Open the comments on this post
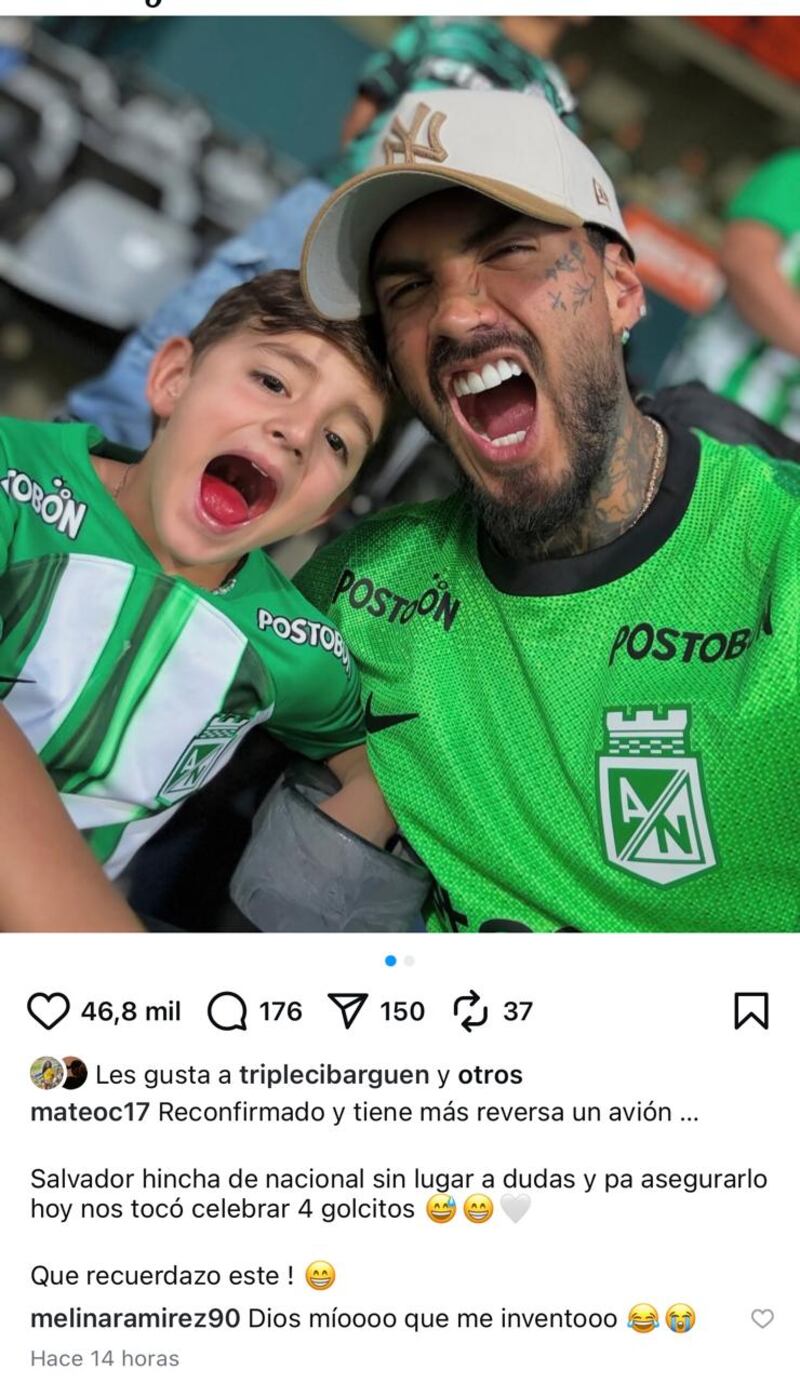800x1383 pixels. (227, 1011)
